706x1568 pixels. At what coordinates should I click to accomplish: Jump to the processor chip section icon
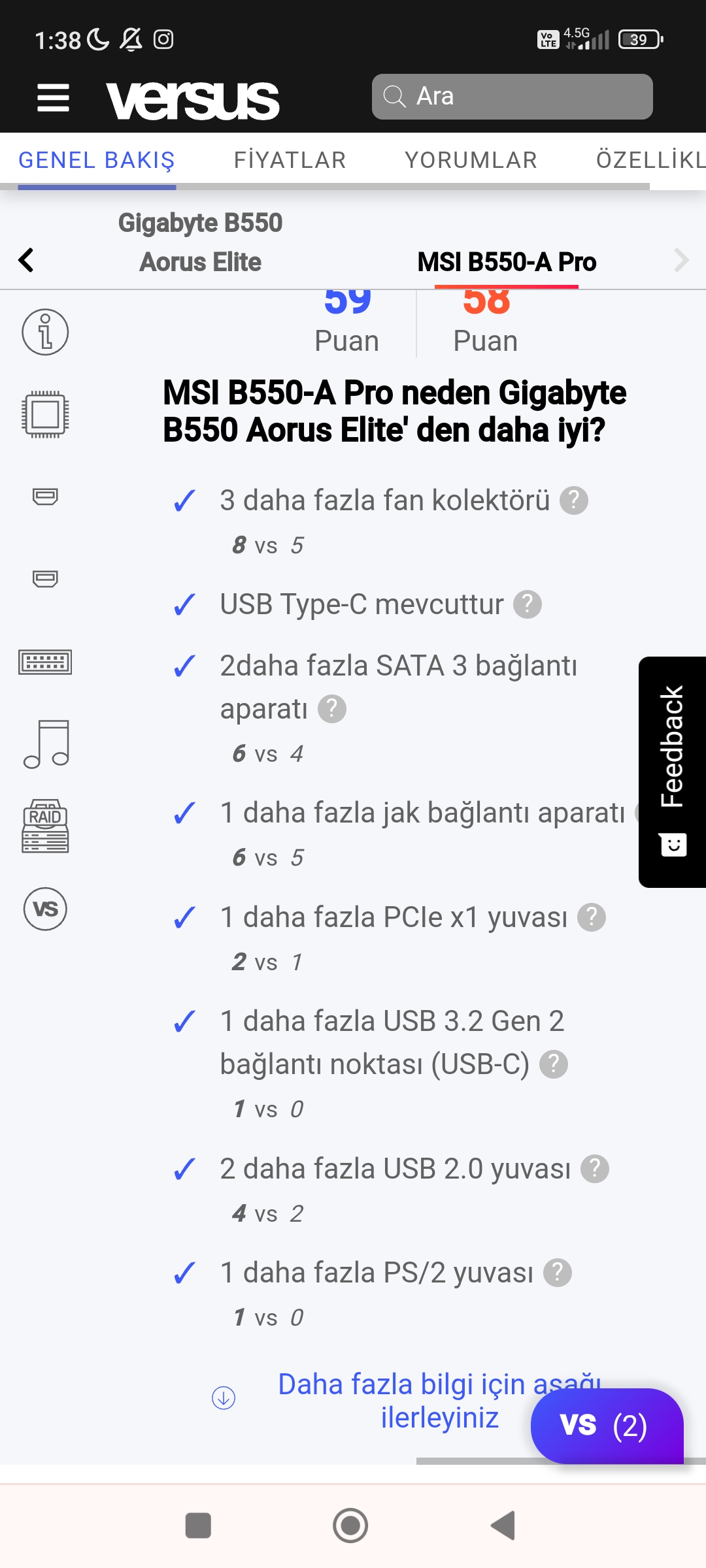click(x=45, y=414)
